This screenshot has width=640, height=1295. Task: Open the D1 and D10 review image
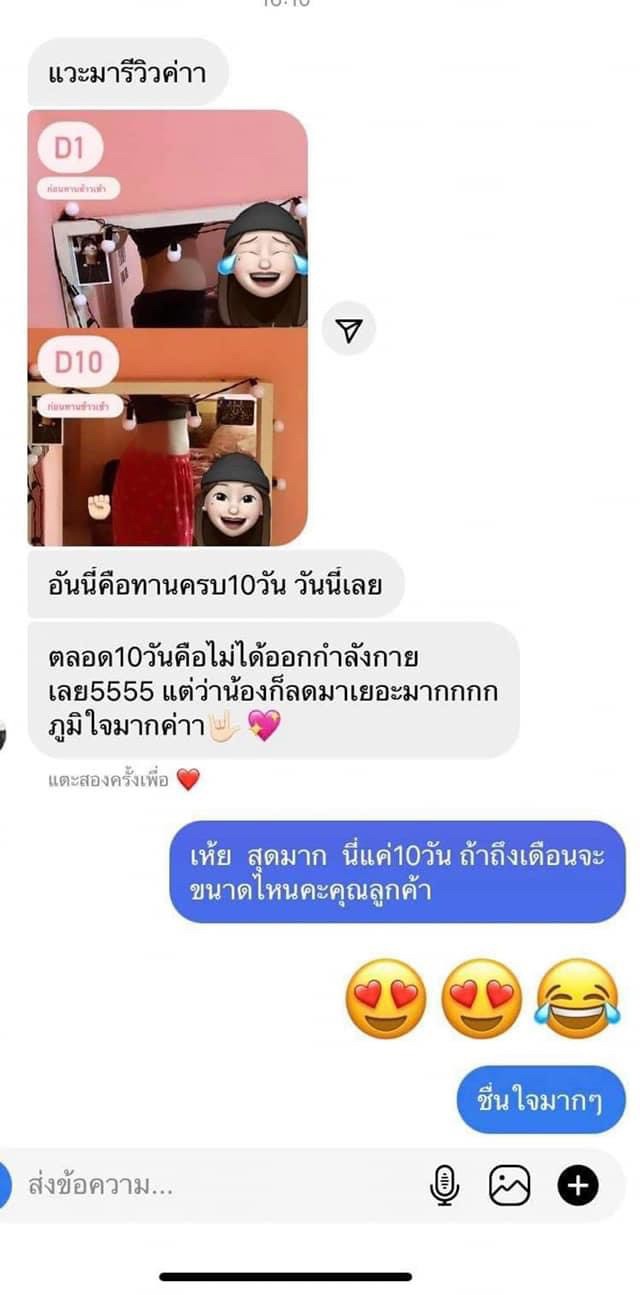tap(167, 327)
